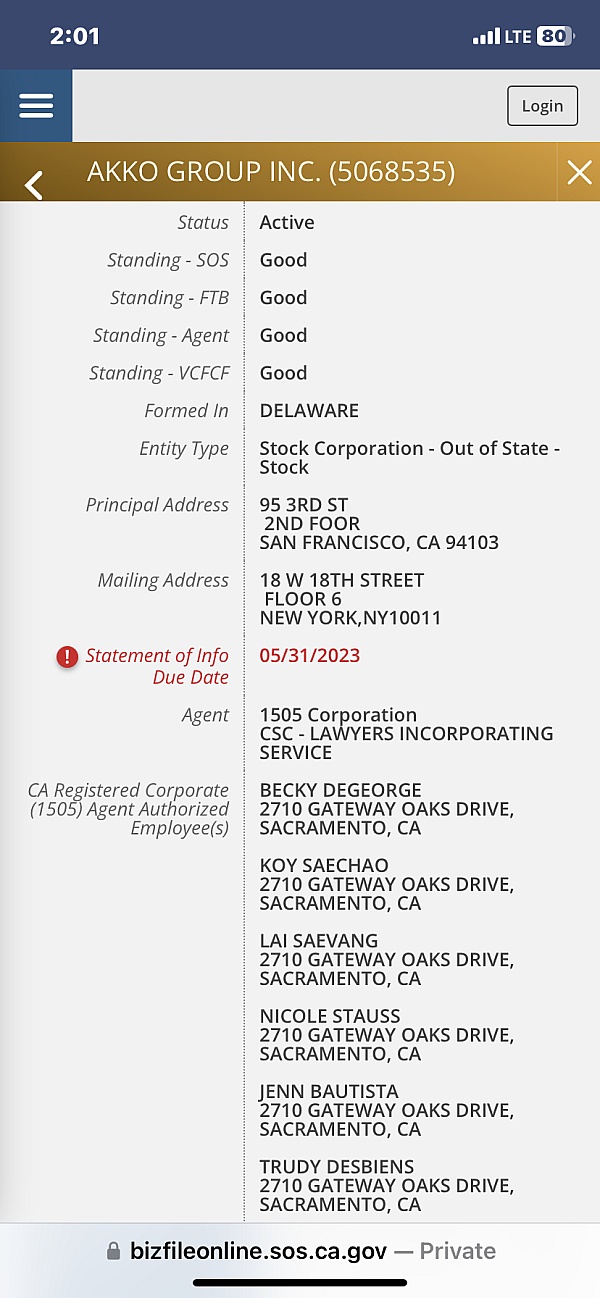The image size is (600, 1298).
Task: Tap the Login button
Action: (x=542, y=106)
